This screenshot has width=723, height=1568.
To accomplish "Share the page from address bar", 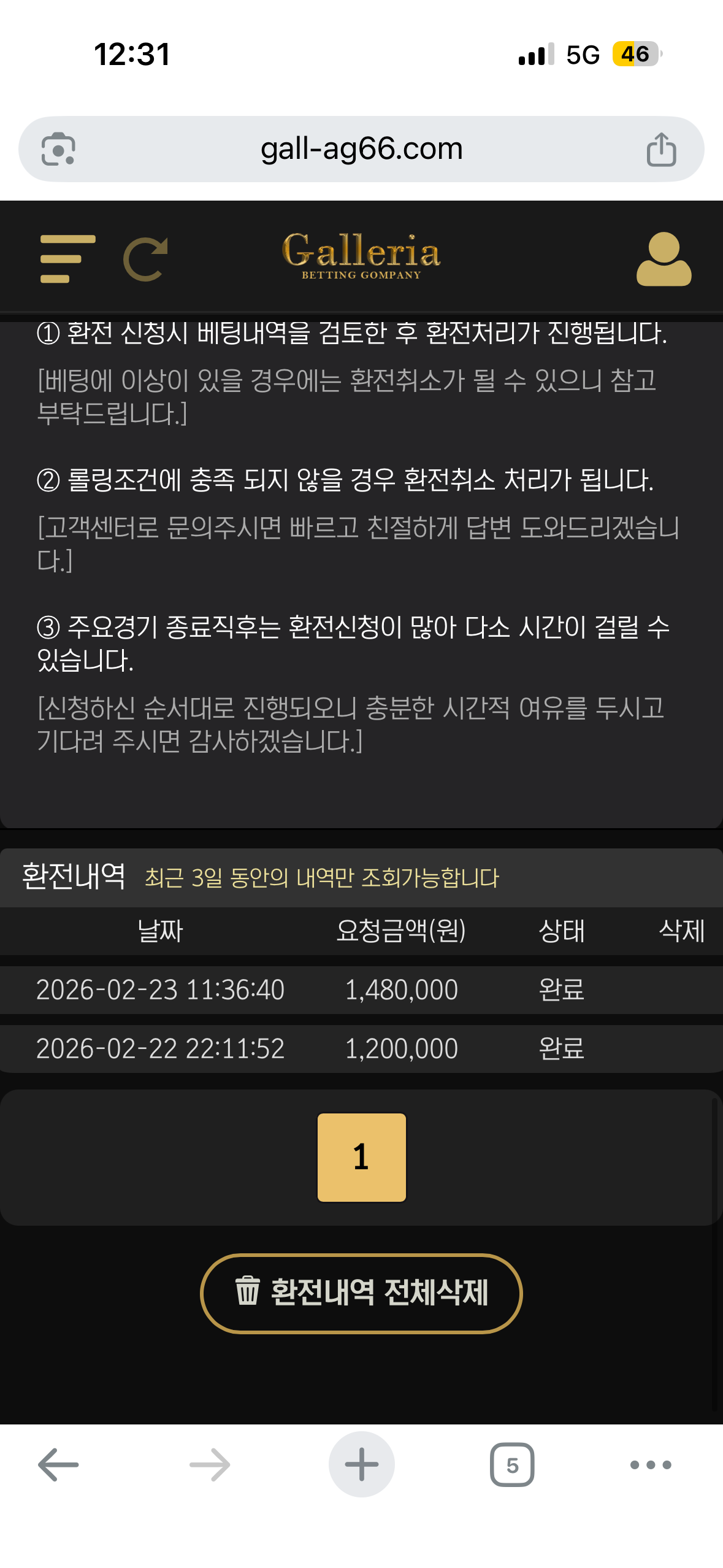I will point(661,149).
